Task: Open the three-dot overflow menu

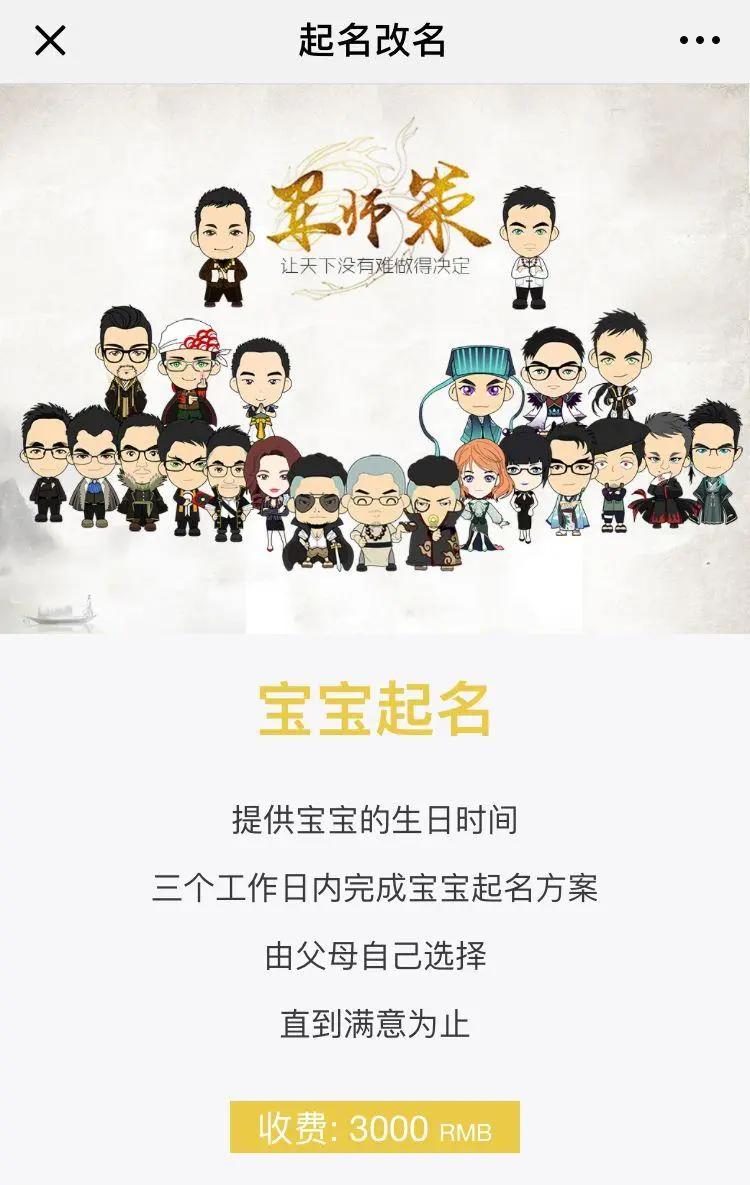Action: click(699, 41)
